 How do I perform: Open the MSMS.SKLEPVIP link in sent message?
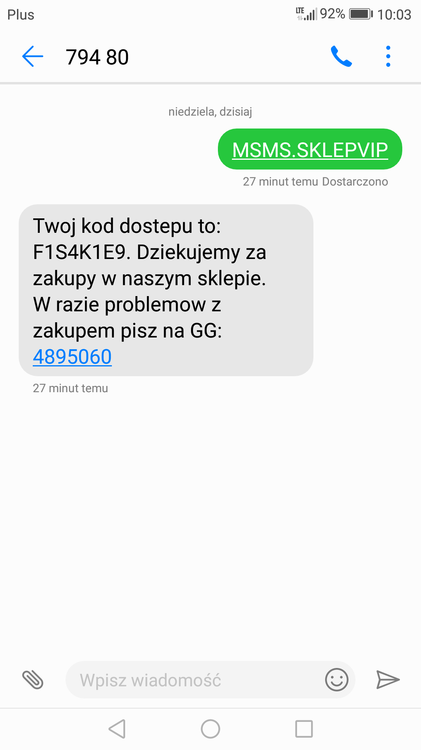(x=310, y=150)
